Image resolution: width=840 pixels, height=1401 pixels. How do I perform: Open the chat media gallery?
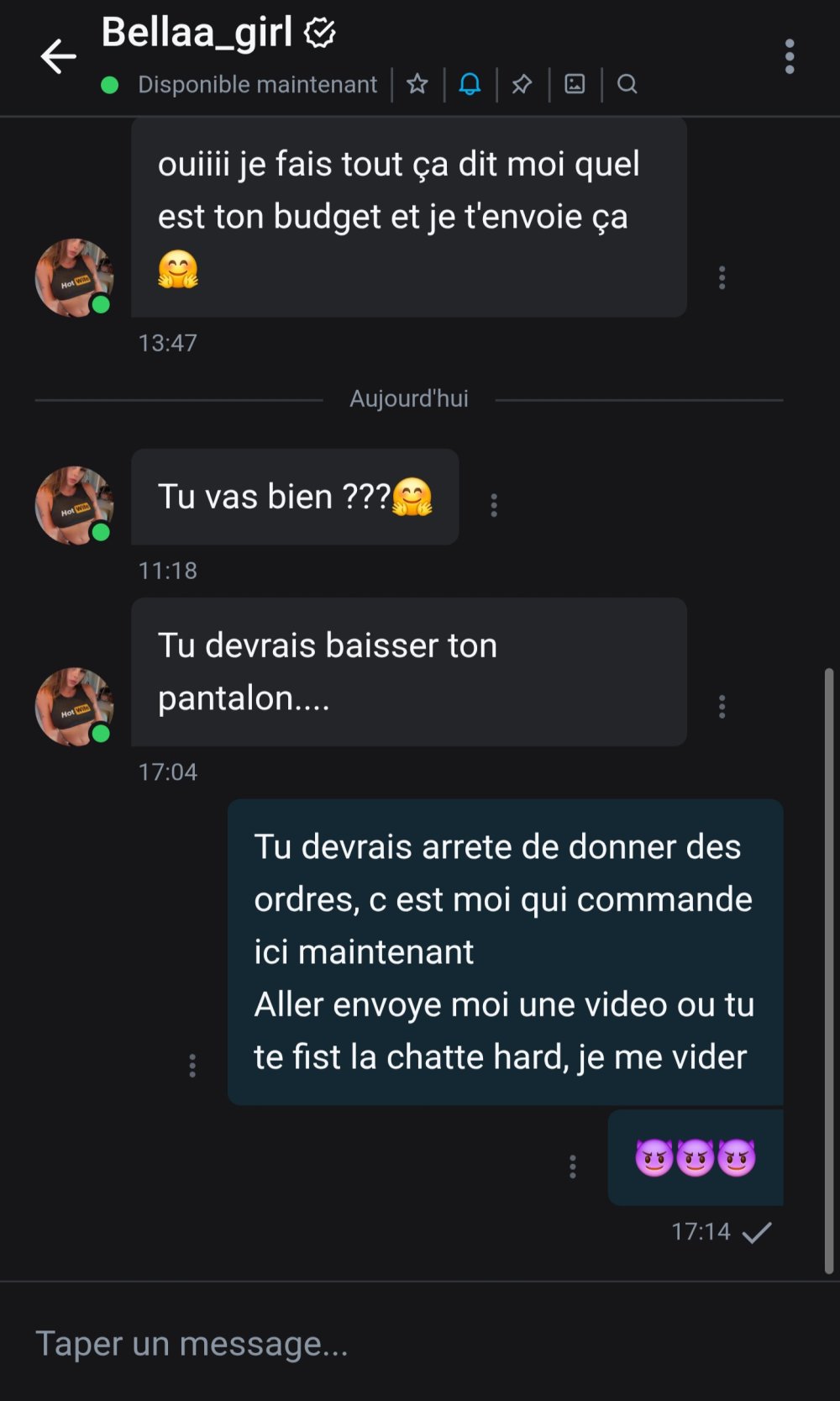pos(575,84)
